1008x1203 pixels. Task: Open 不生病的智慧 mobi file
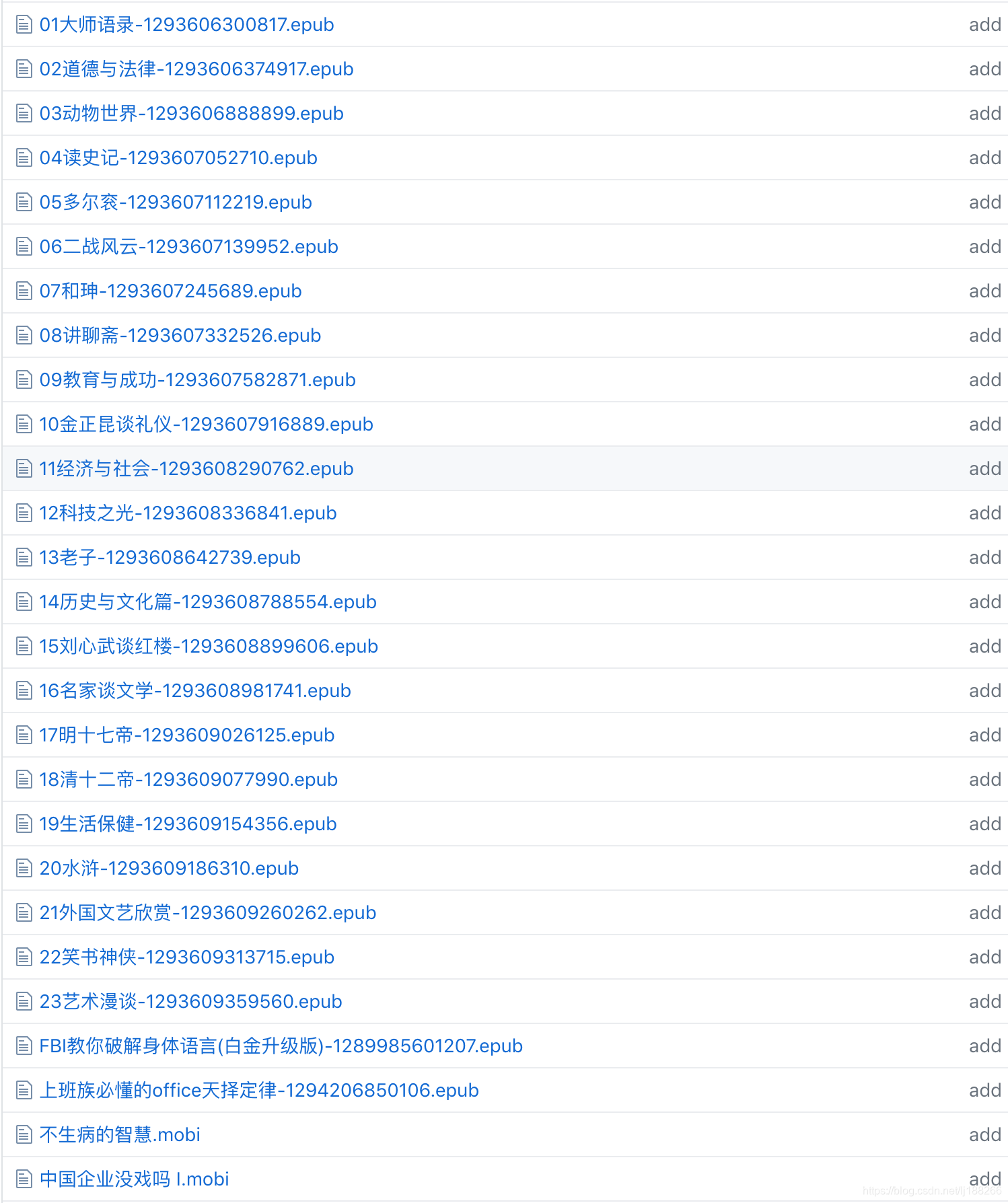pos(120,1135)
